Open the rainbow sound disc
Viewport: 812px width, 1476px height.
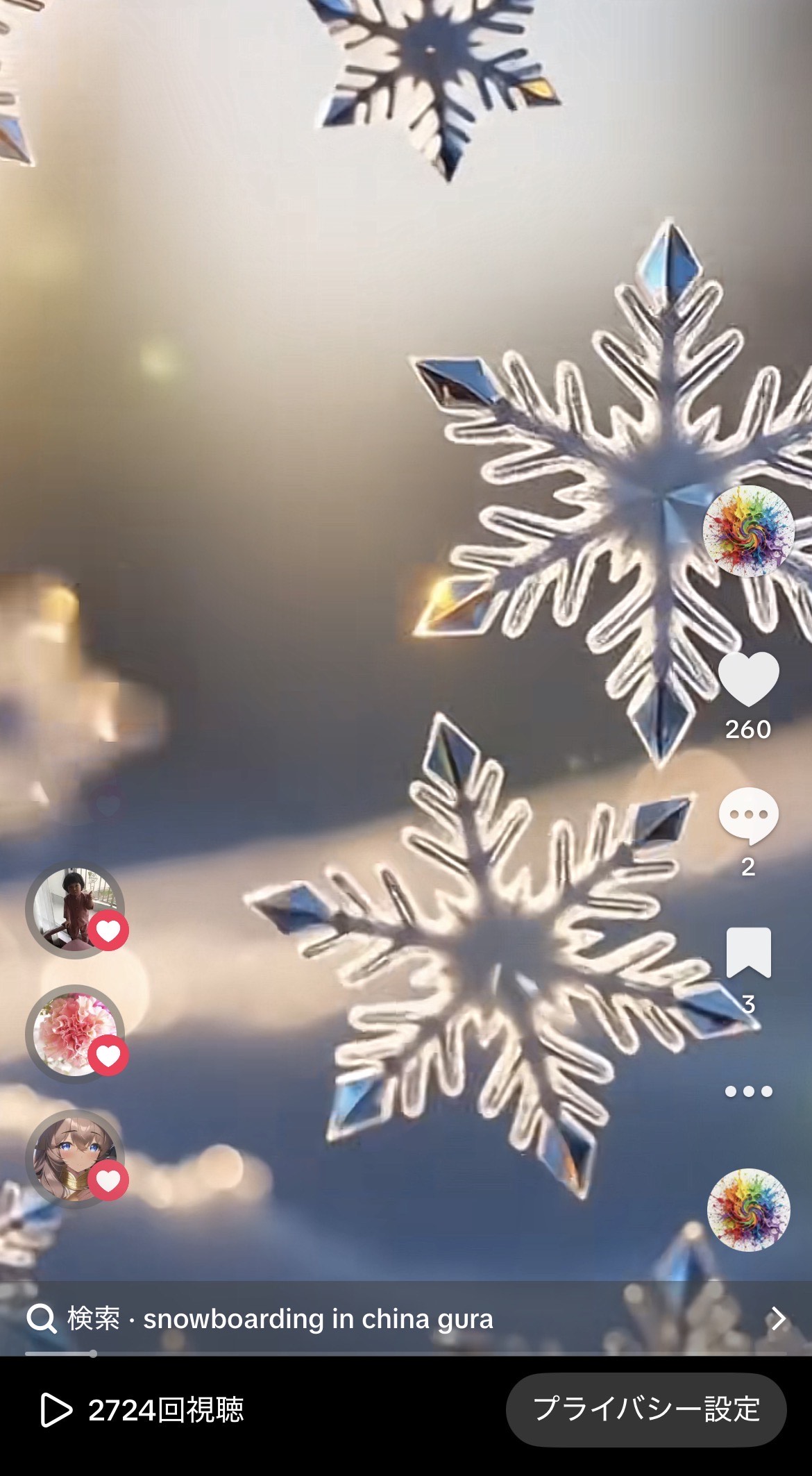[x=748, y=1210]
